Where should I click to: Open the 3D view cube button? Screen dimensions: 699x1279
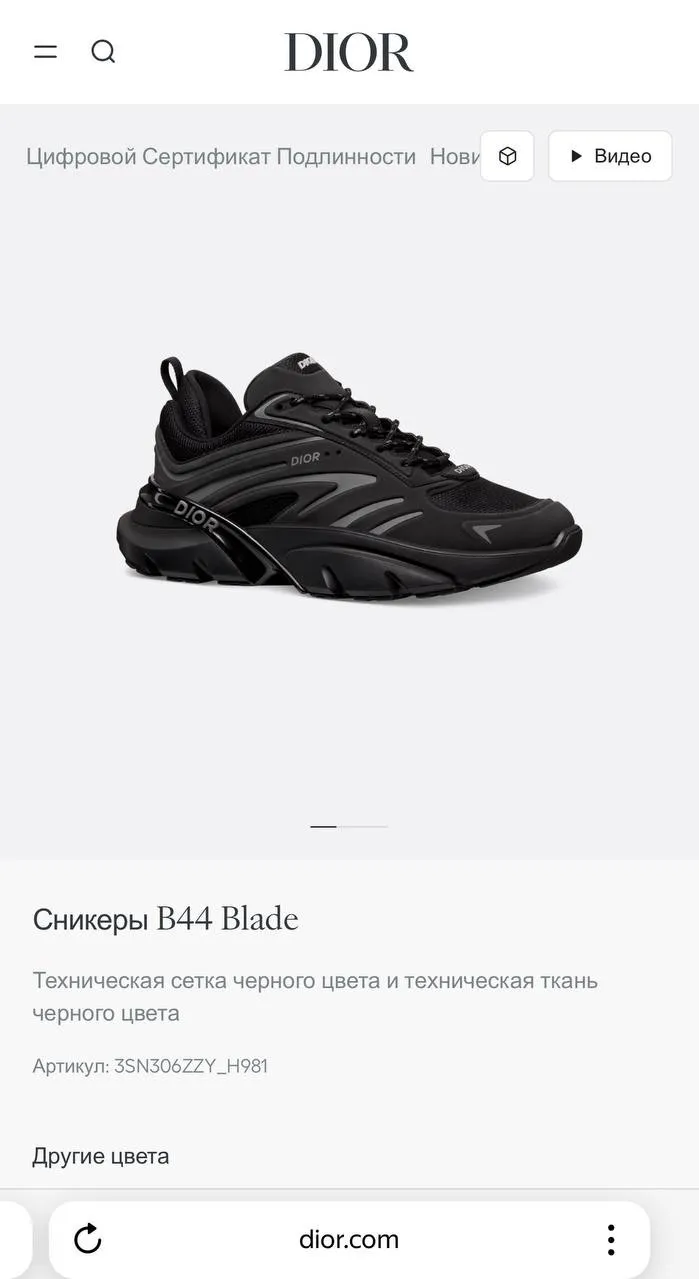[x=507, y=156]
